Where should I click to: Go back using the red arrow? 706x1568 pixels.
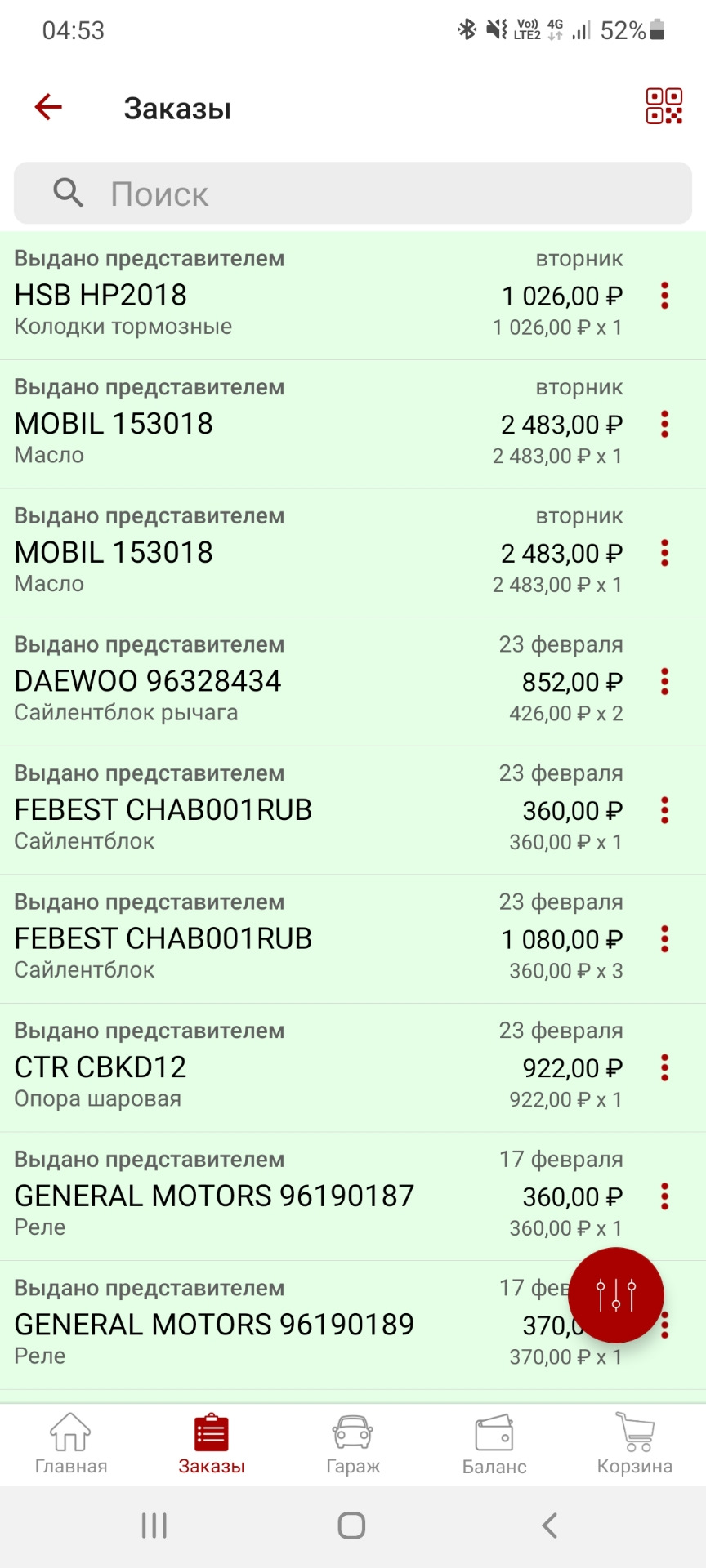point(49,107)
